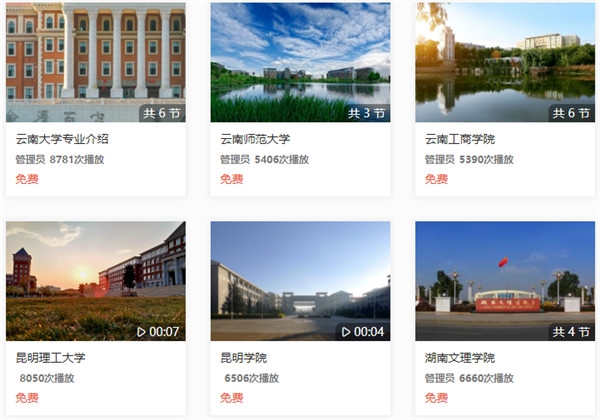600x420 pixels.
Task: Open the 云南大学专业介绍 course card
Action: (95, 62)
